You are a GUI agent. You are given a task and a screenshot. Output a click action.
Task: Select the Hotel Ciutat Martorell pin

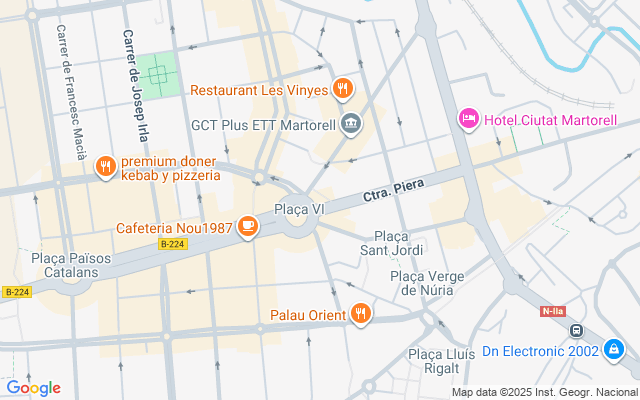click(x=468, y=120)
